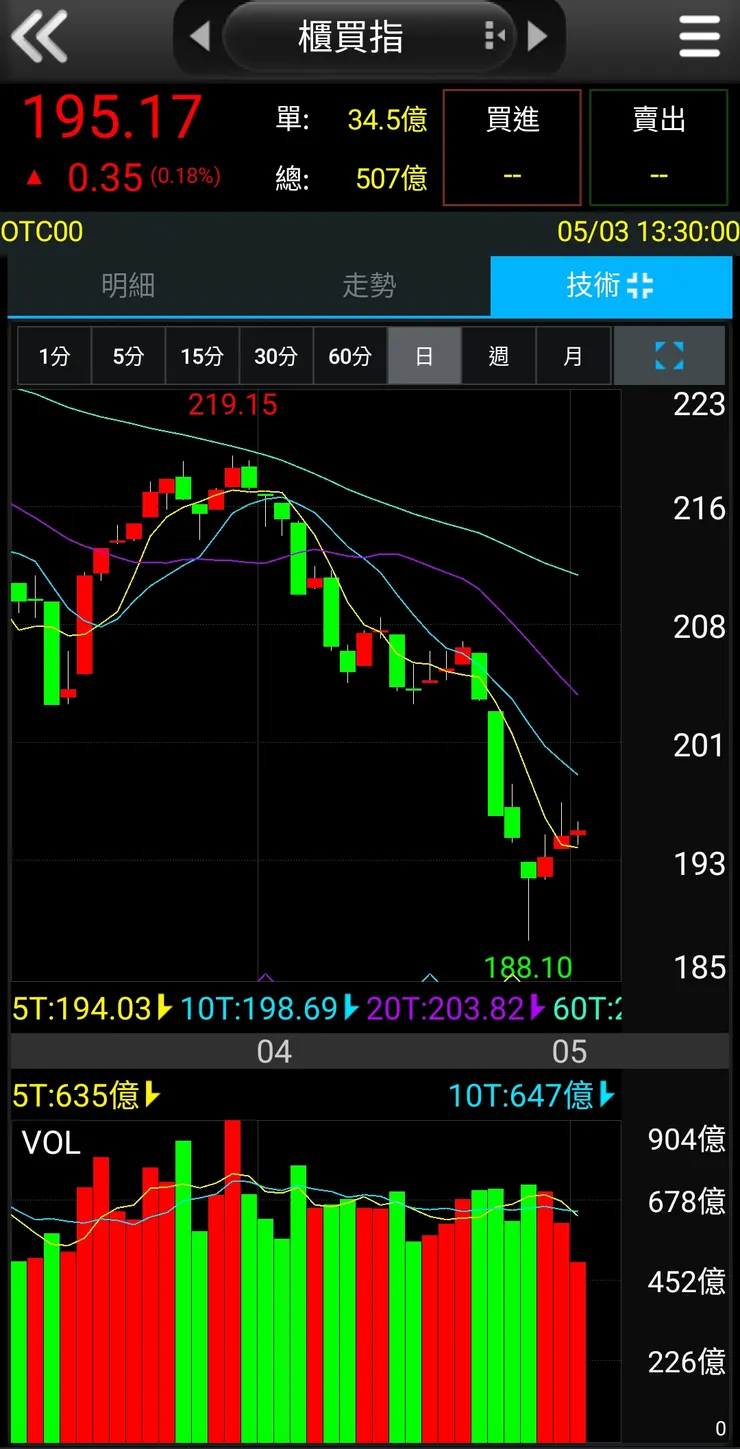Viewport: 740px width, 1449px height.
Task: Select the 日 daily chart
Action: 424,356
